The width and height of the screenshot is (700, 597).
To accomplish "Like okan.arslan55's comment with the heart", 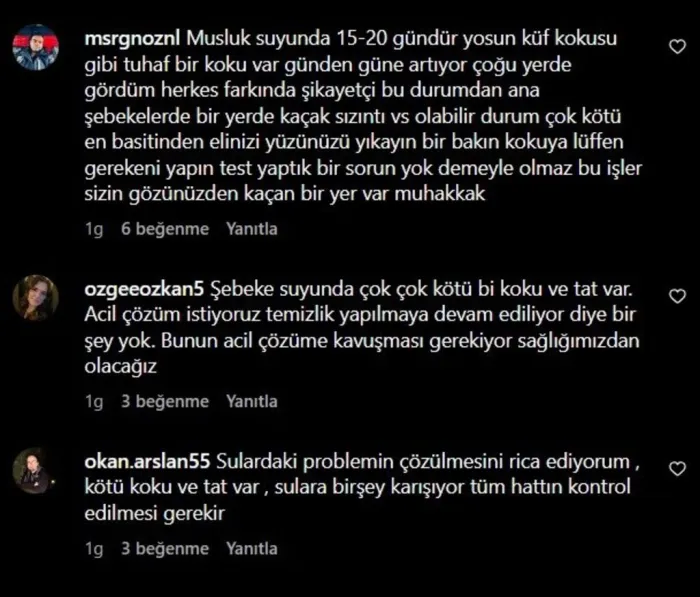I will pos(677,468).
